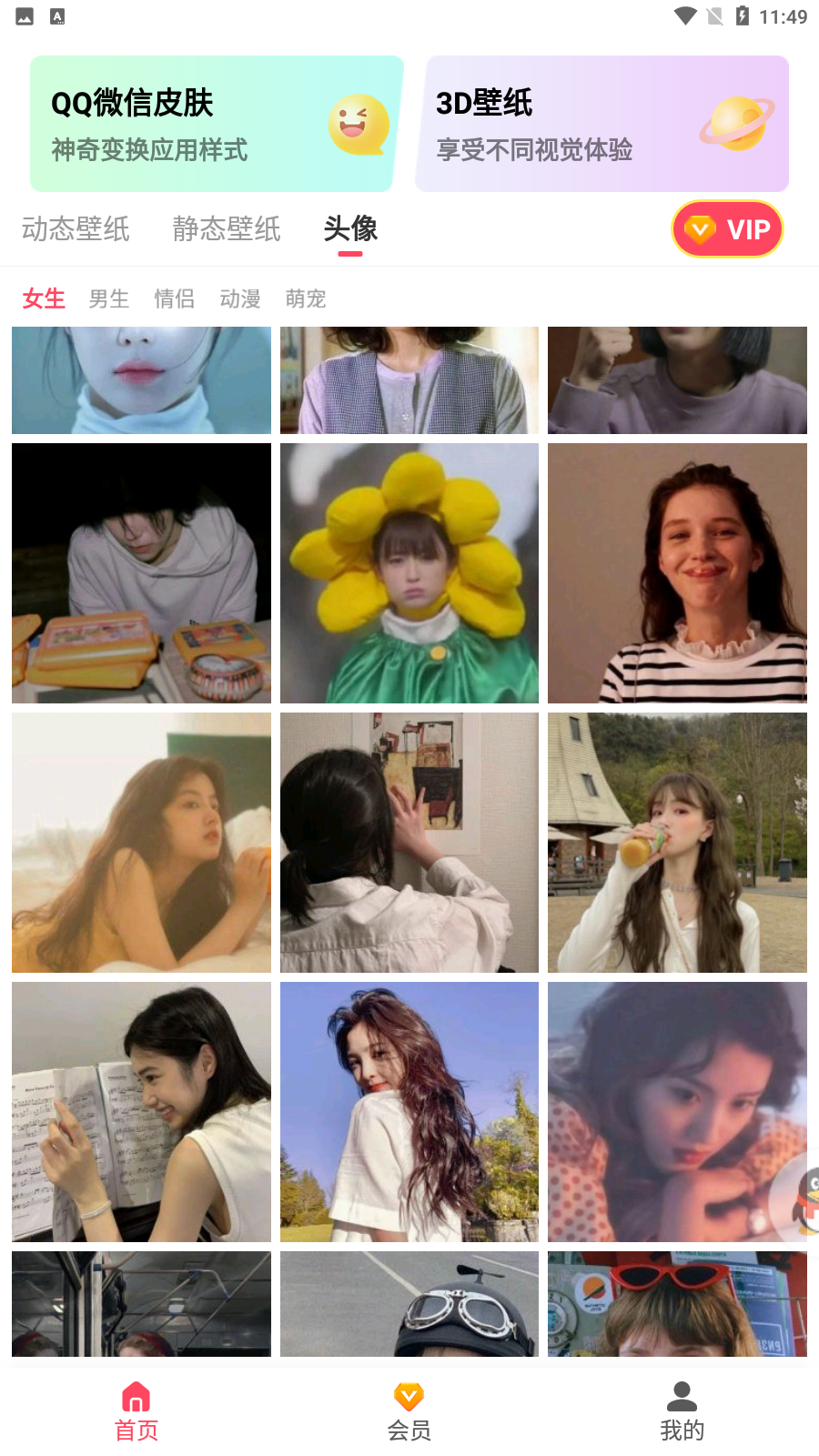Screen dimensions: 819x1456
Task: Tap the floating QQ penguin icon
Action: (x=801, y=1201)
